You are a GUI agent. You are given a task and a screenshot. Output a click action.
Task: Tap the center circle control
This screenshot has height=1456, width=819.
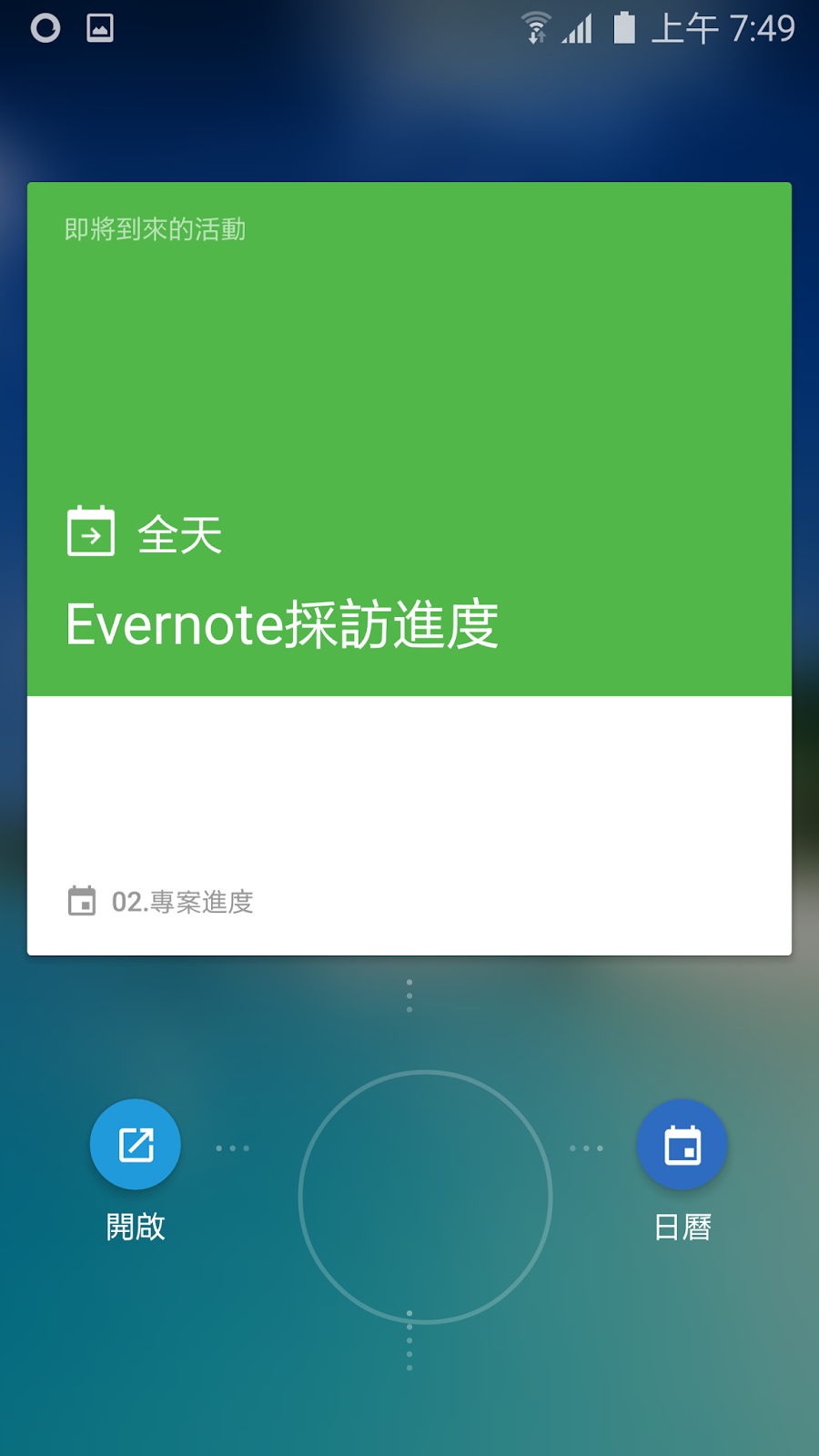[x=425, y=1197]
